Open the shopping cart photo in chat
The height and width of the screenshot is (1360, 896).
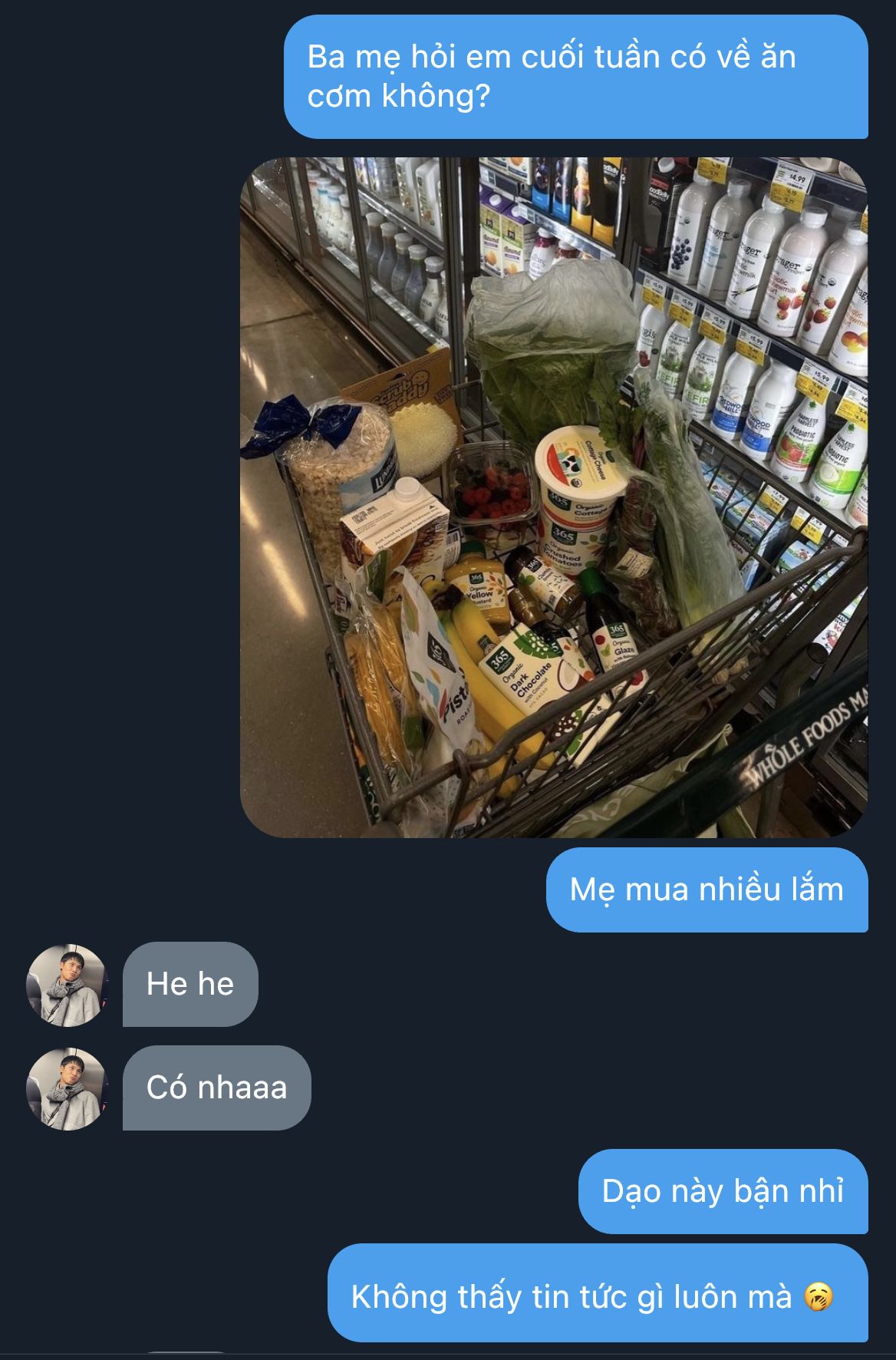[554, 497]
